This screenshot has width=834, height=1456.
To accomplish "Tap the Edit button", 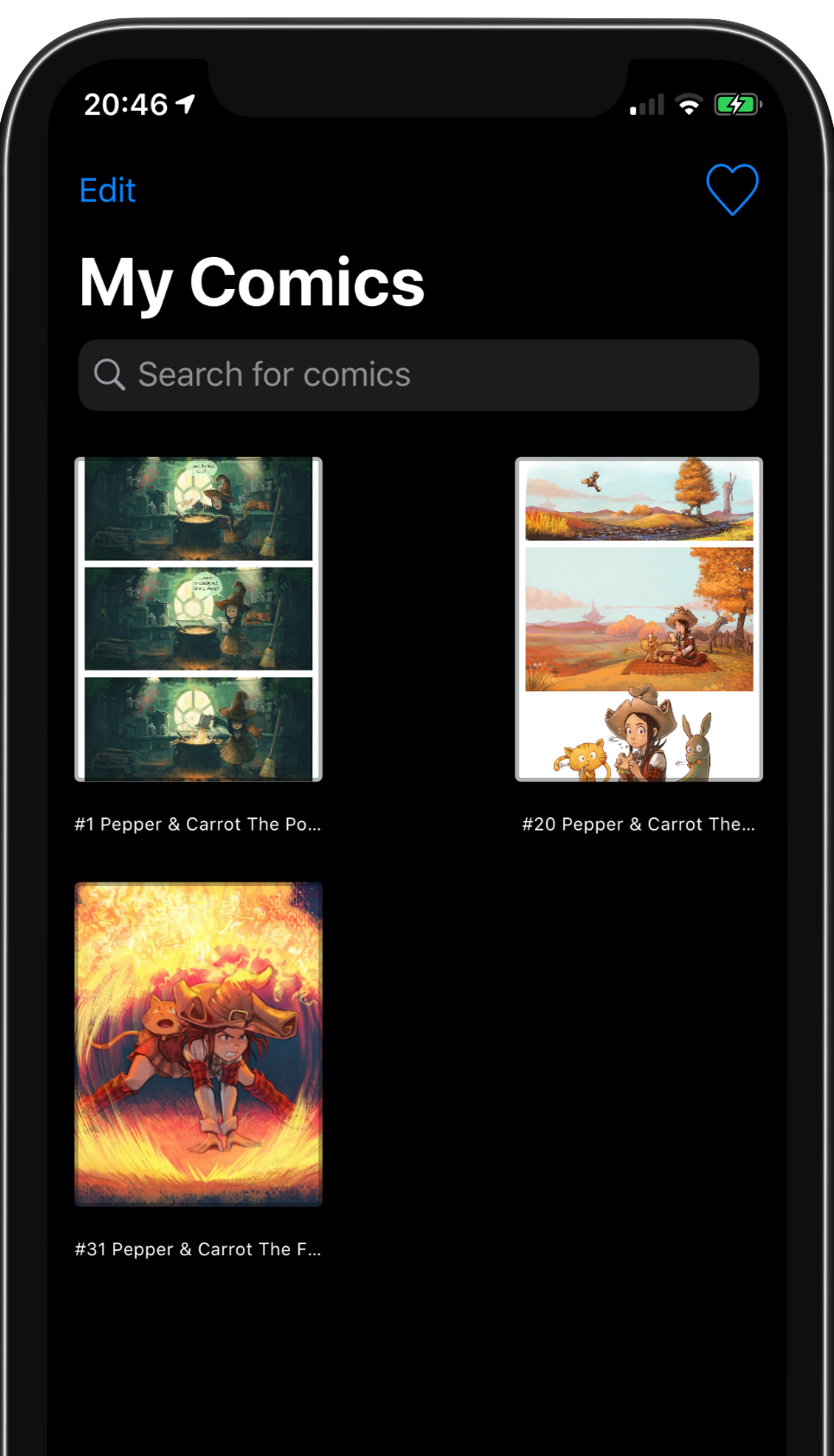I will (x=107, y=190).
